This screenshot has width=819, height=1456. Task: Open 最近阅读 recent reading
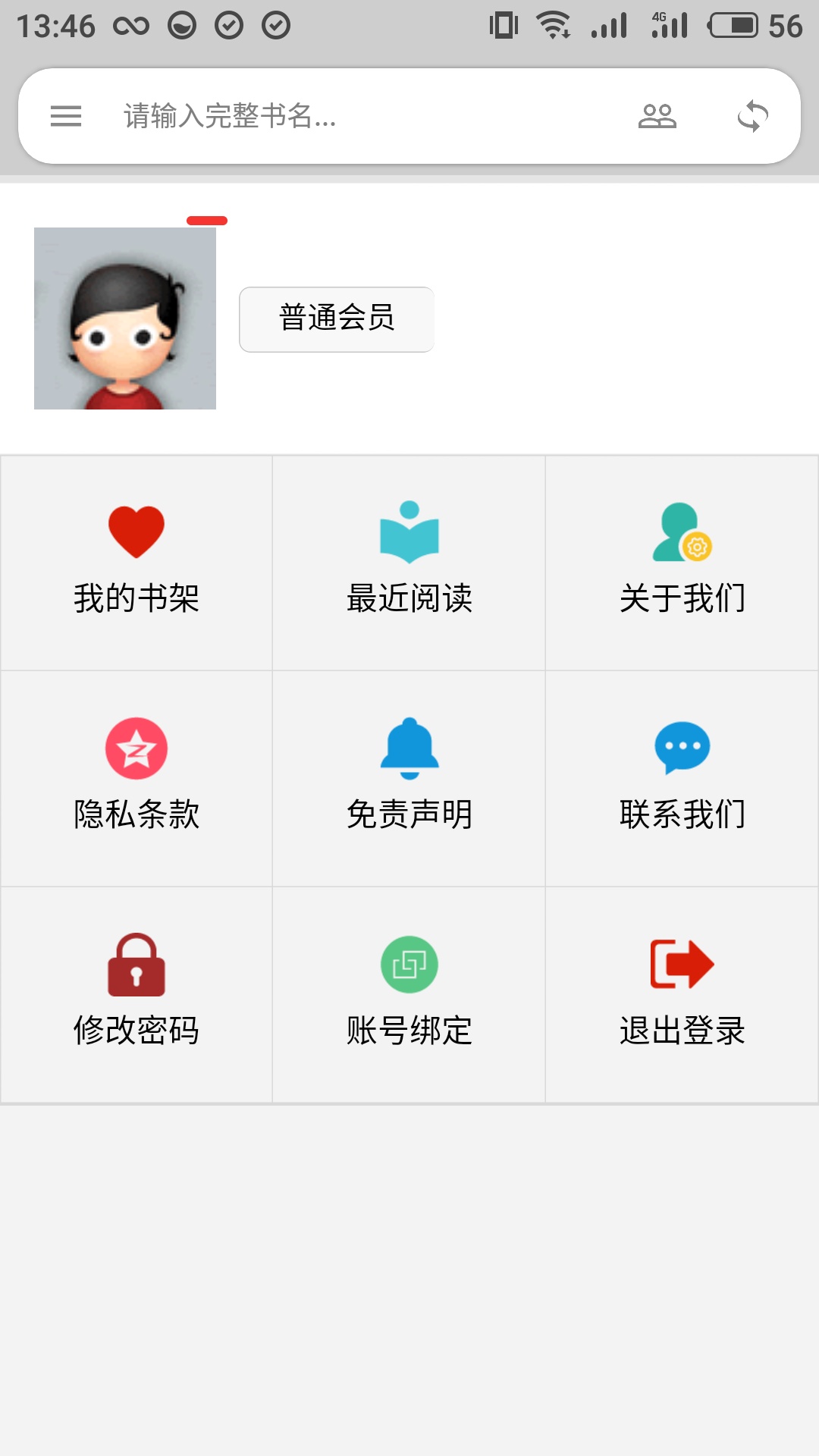click(409, 563)
